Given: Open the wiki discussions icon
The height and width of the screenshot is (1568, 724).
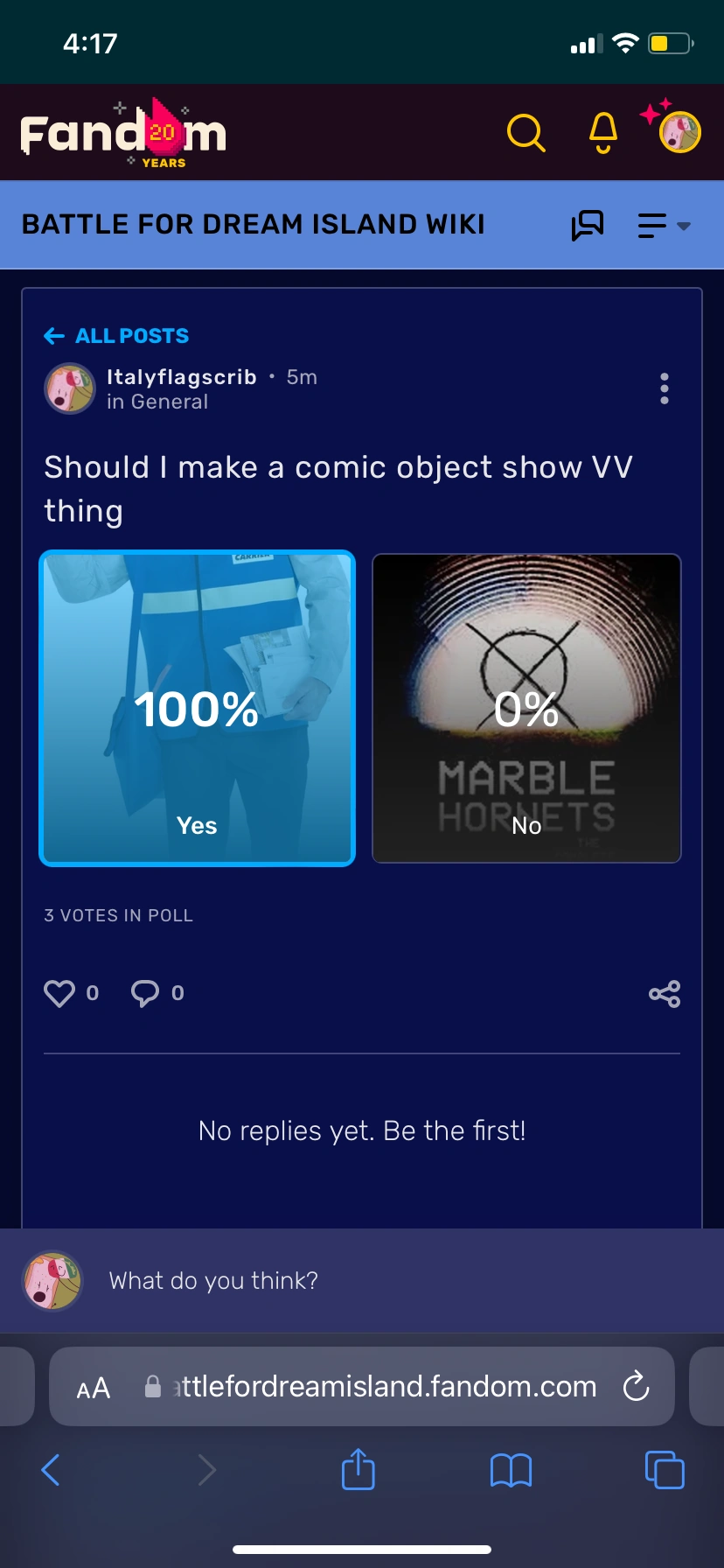Looking at the screenshot, I should tap(588, 225).
